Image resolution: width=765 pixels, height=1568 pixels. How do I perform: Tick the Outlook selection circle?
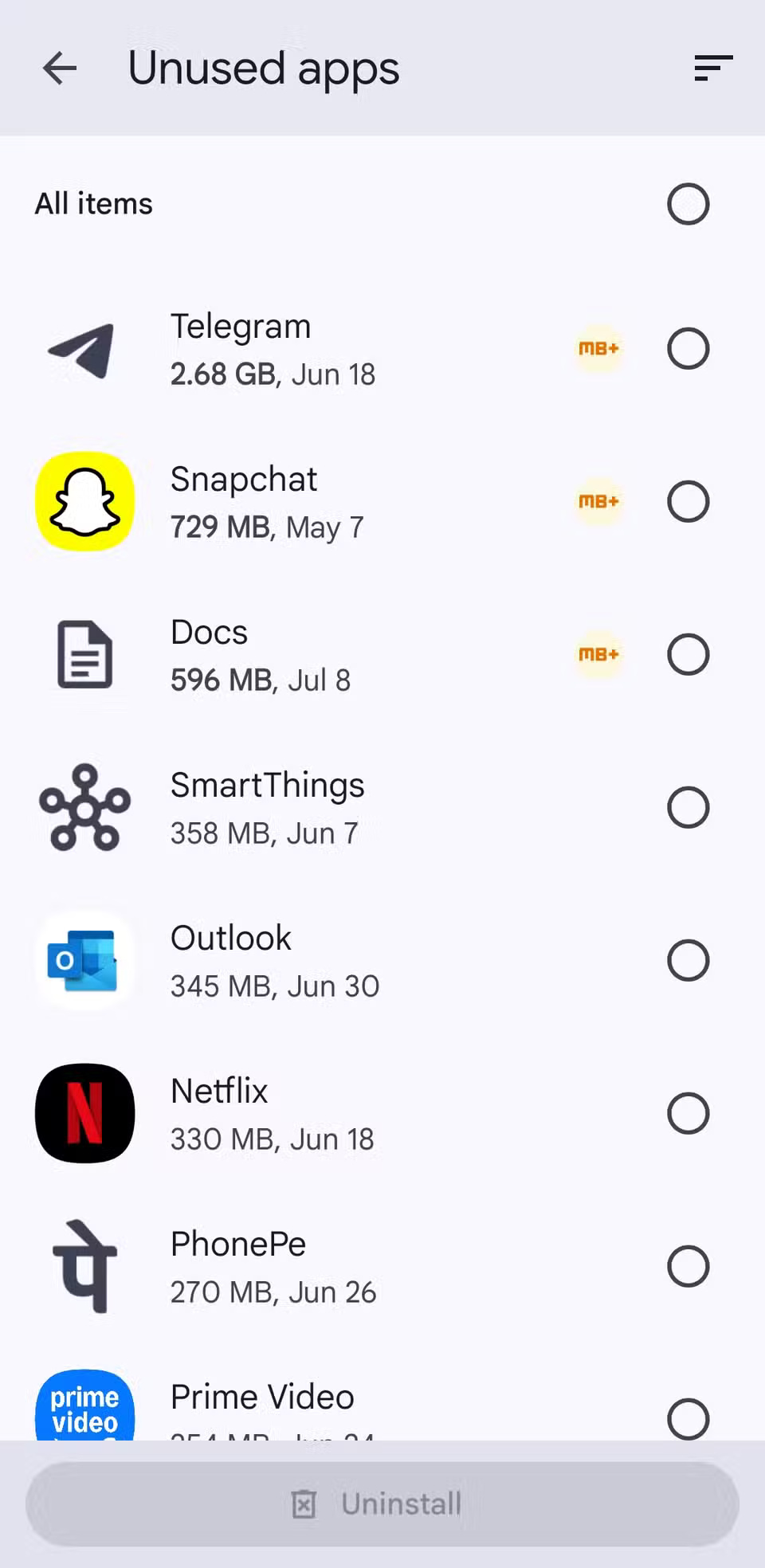coord(688,961)
